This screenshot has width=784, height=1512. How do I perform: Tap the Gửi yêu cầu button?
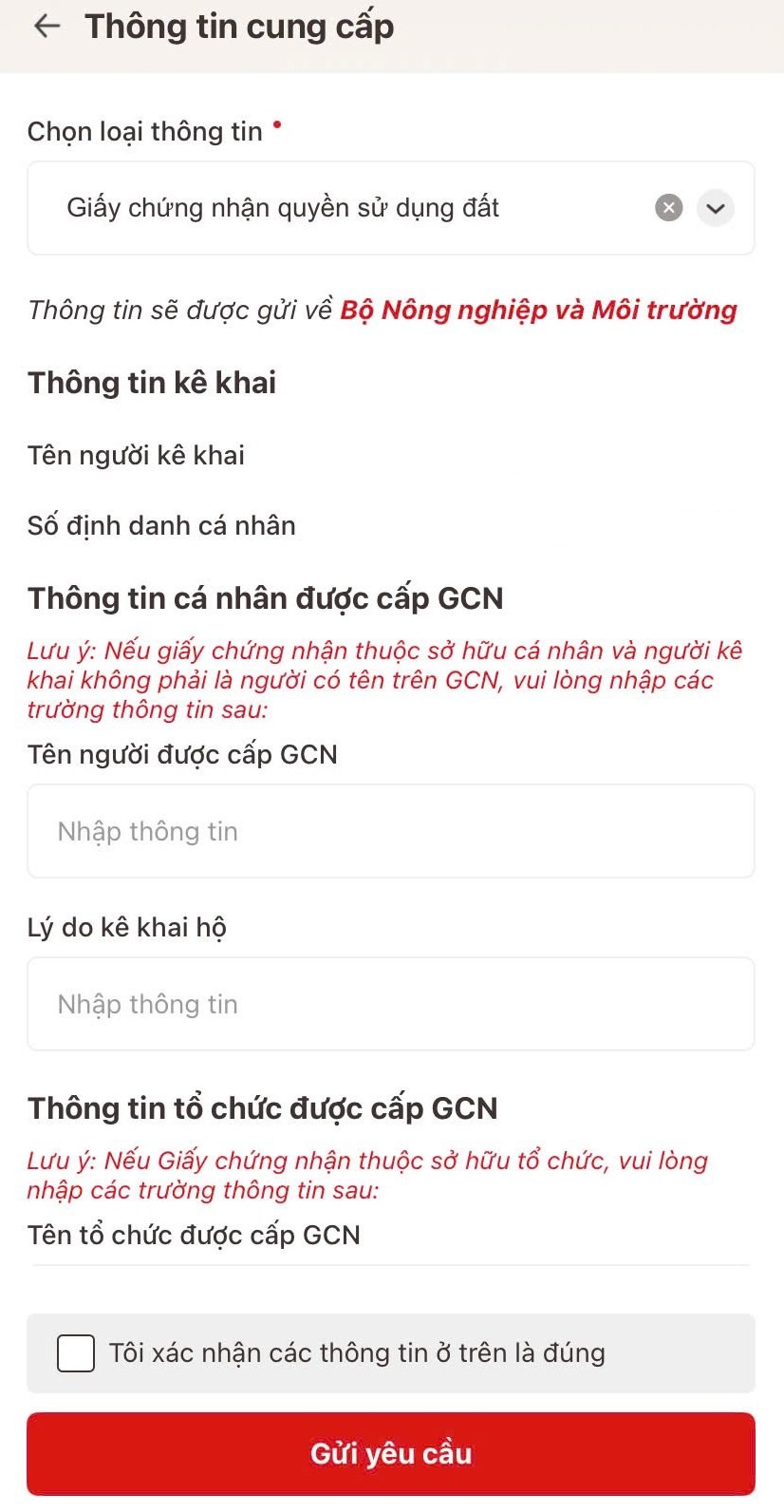click(390, 1453)
